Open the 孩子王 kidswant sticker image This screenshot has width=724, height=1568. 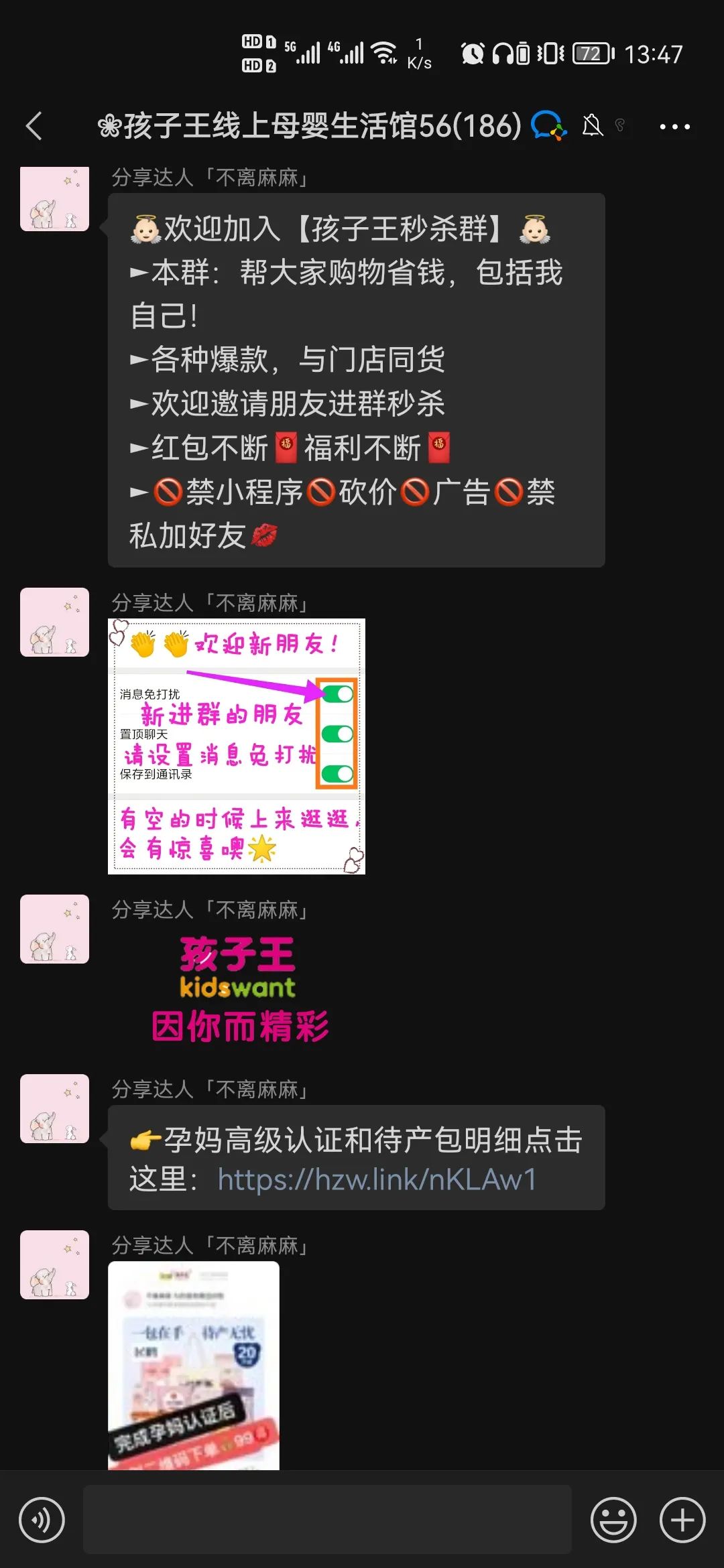click(x=239, y=989)
